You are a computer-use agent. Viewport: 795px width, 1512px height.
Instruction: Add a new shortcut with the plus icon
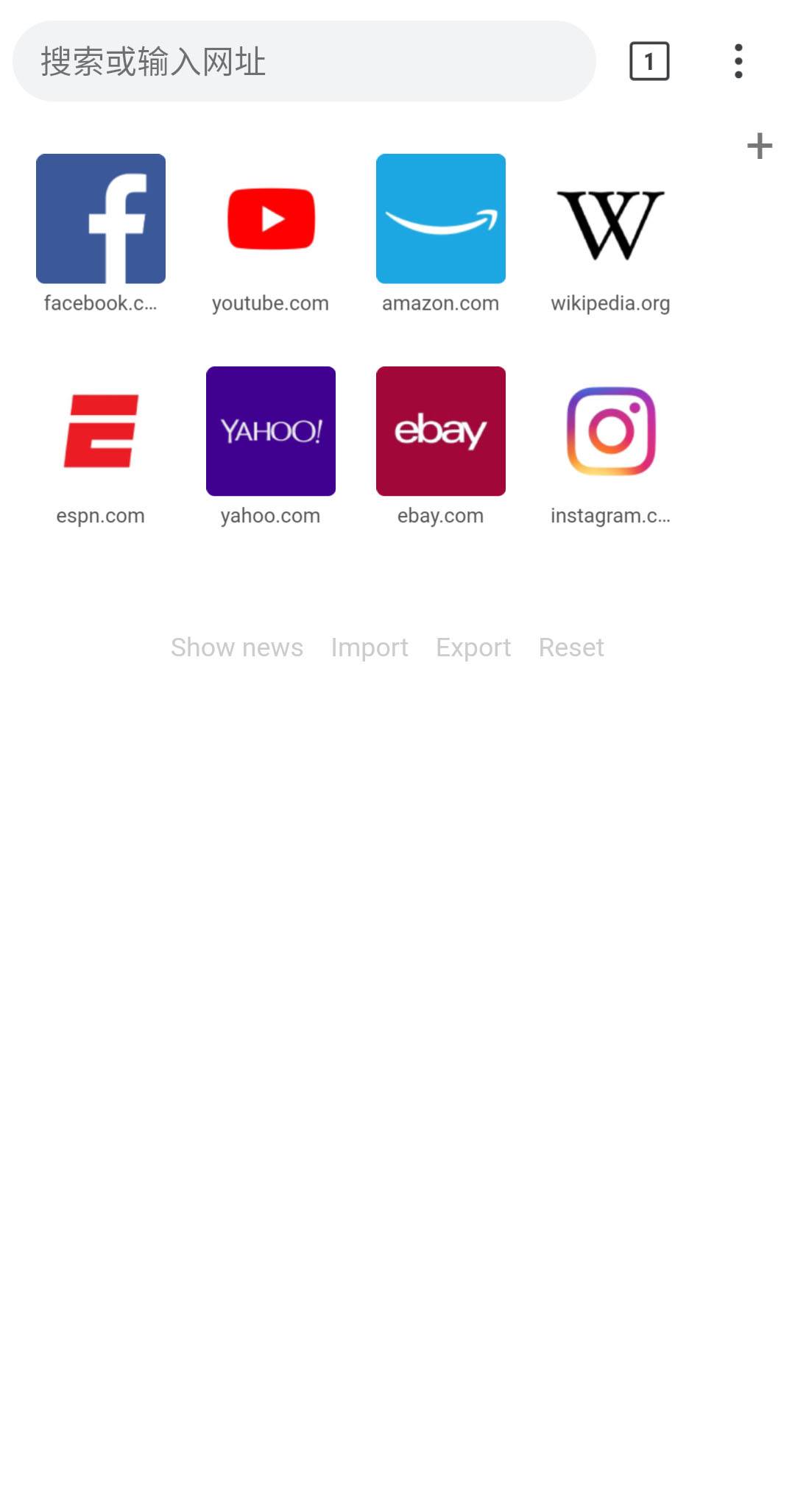click(x=759, y=146)
